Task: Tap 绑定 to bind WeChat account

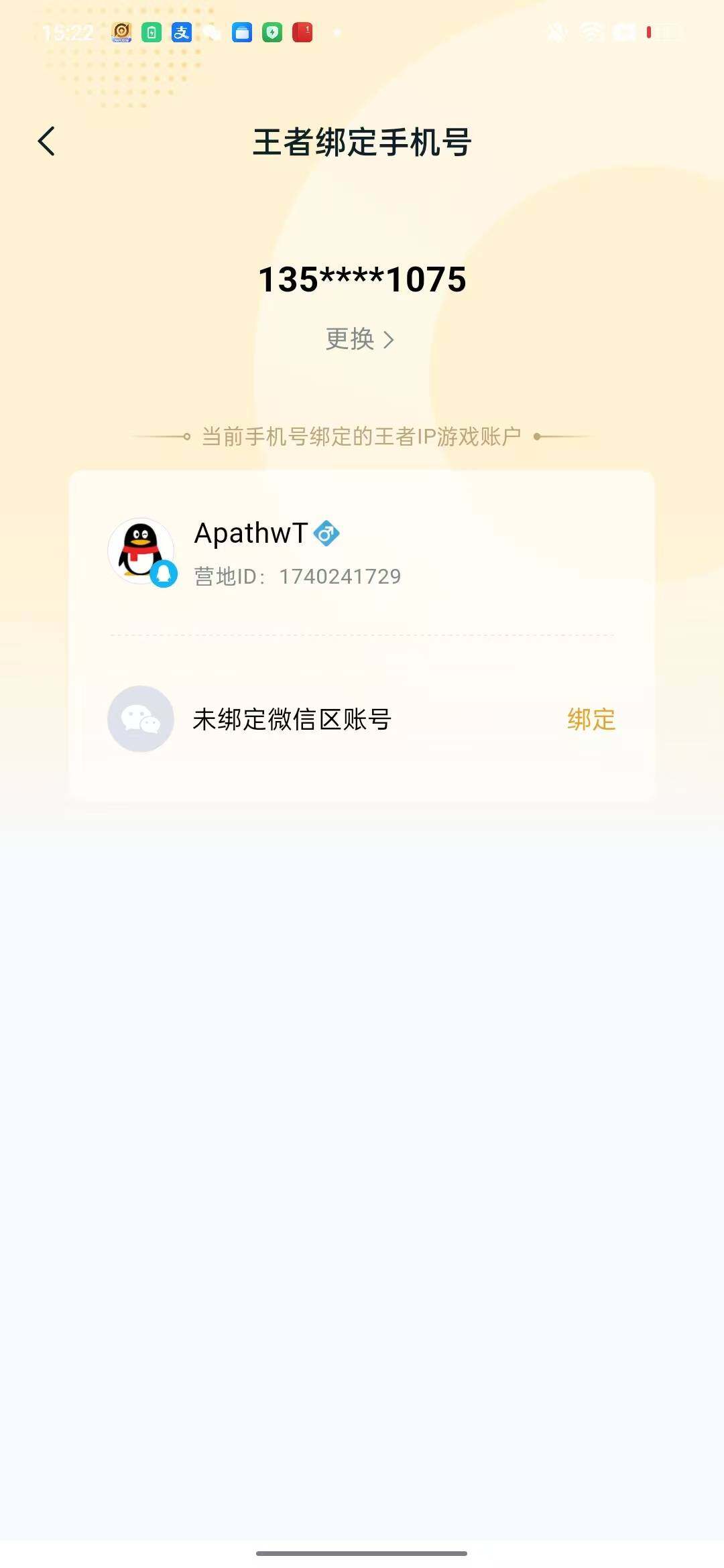Action: click(x=591, y=720)
